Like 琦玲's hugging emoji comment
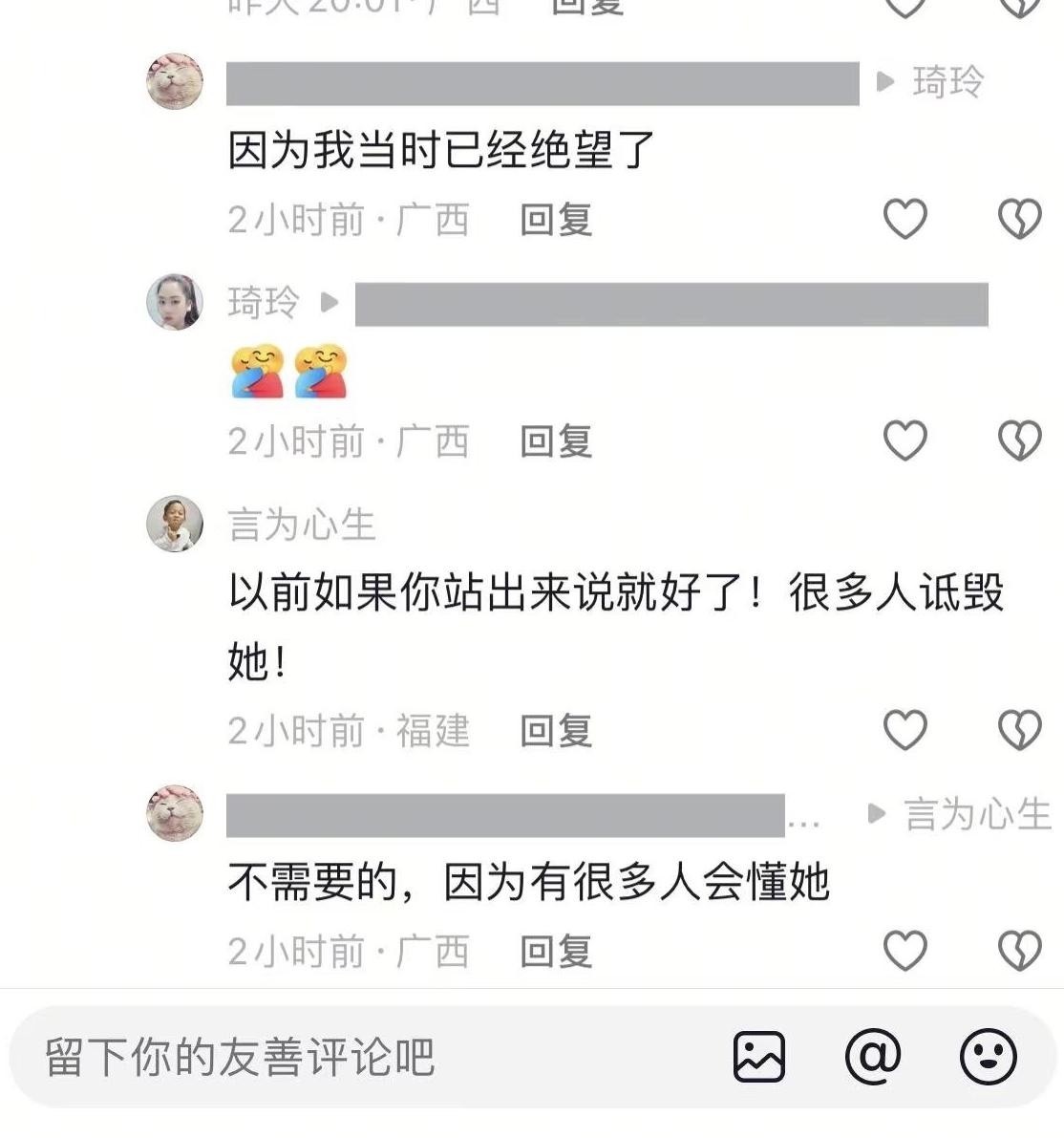This screenshot has width=1064, height=1138. [904, 440]
